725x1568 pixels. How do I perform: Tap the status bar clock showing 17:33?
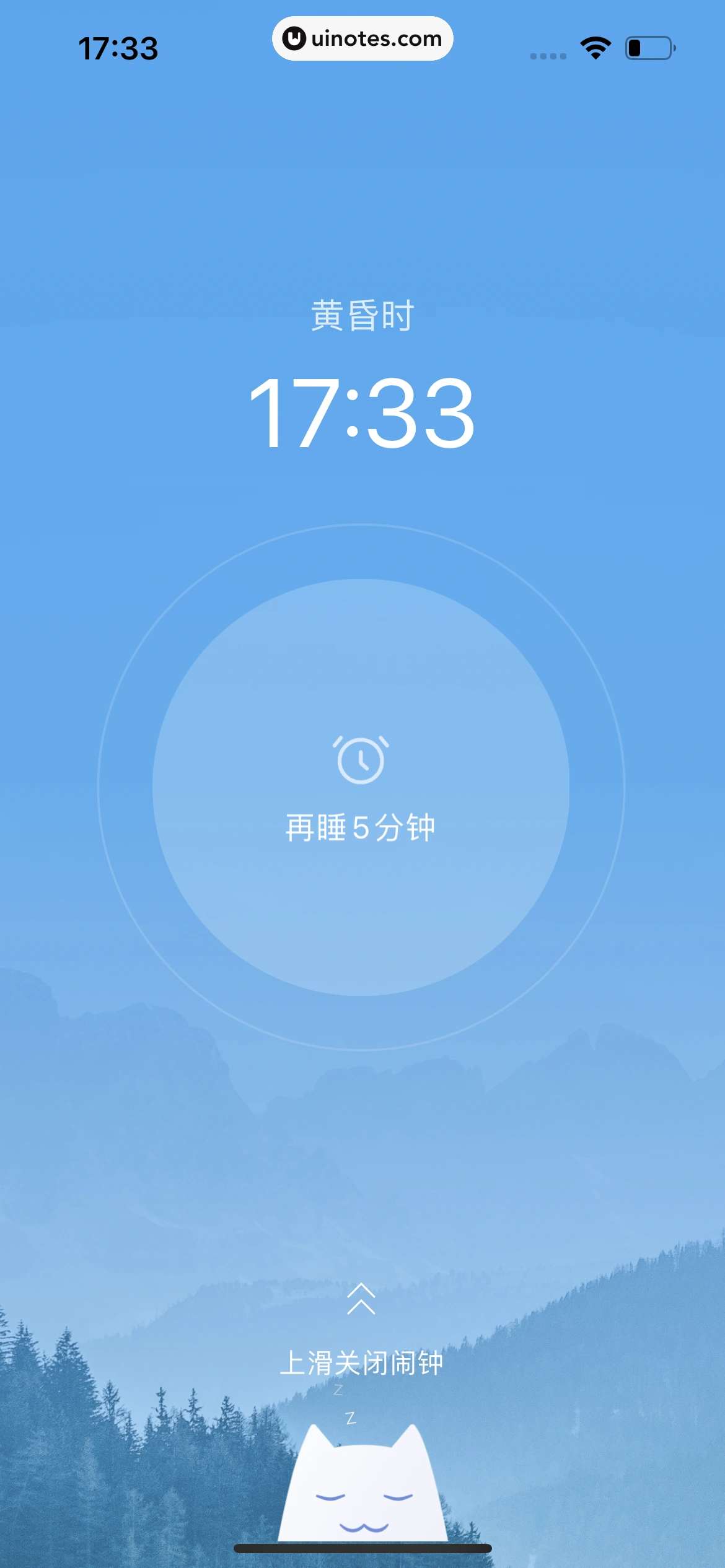coord(118,47)
